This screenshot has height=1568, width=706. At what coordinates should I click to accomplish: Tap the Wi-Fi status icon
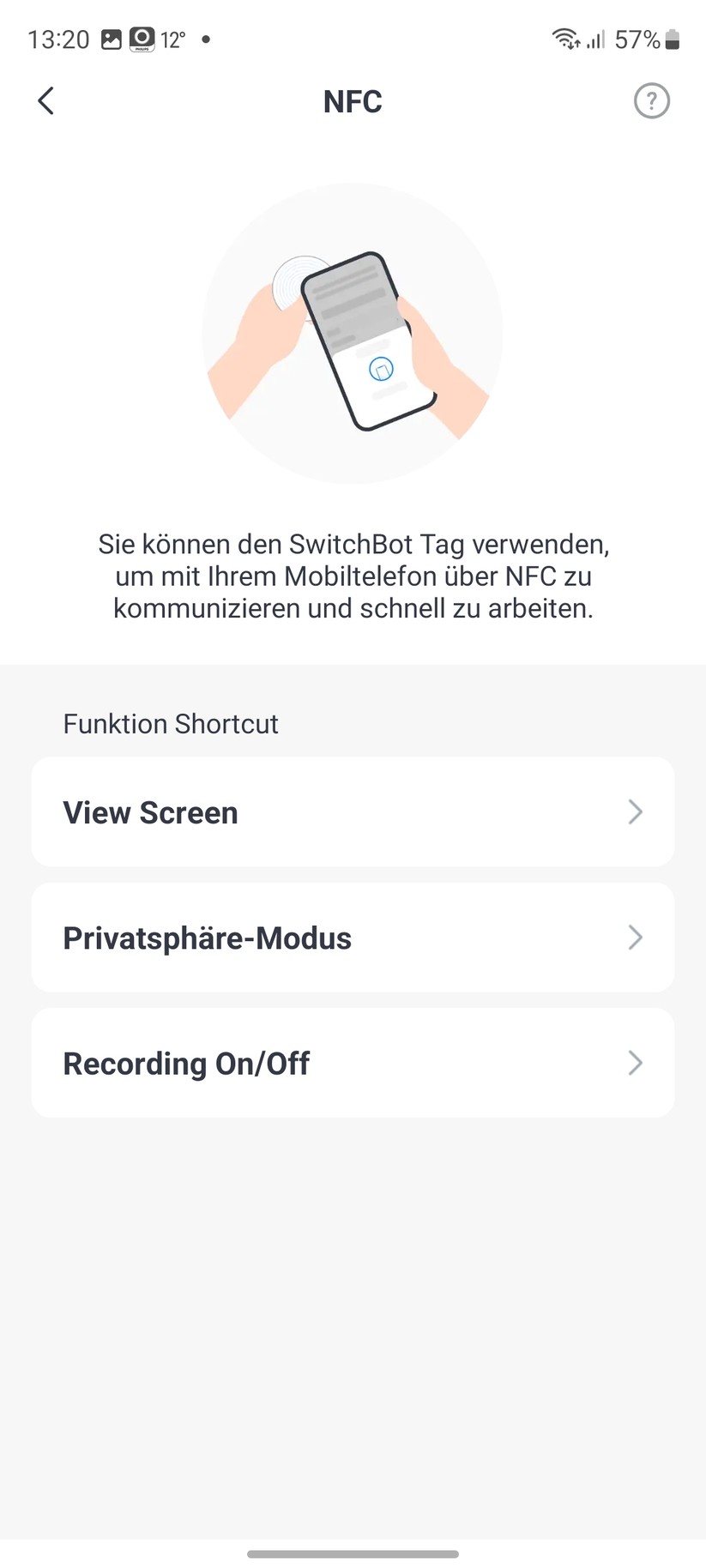pyautogui.click(x=565, y=39)
